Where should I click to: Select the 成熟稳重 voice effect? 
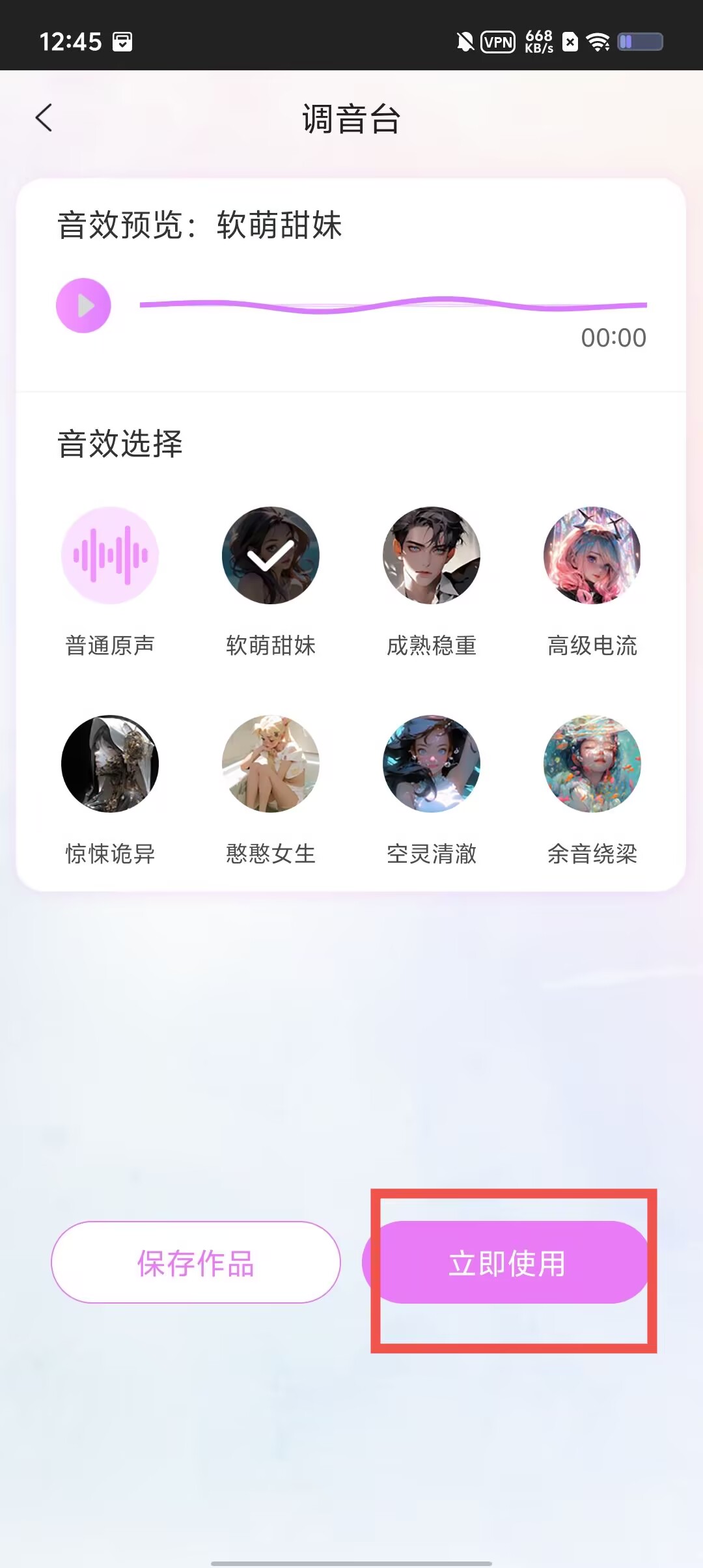(432, 555)
